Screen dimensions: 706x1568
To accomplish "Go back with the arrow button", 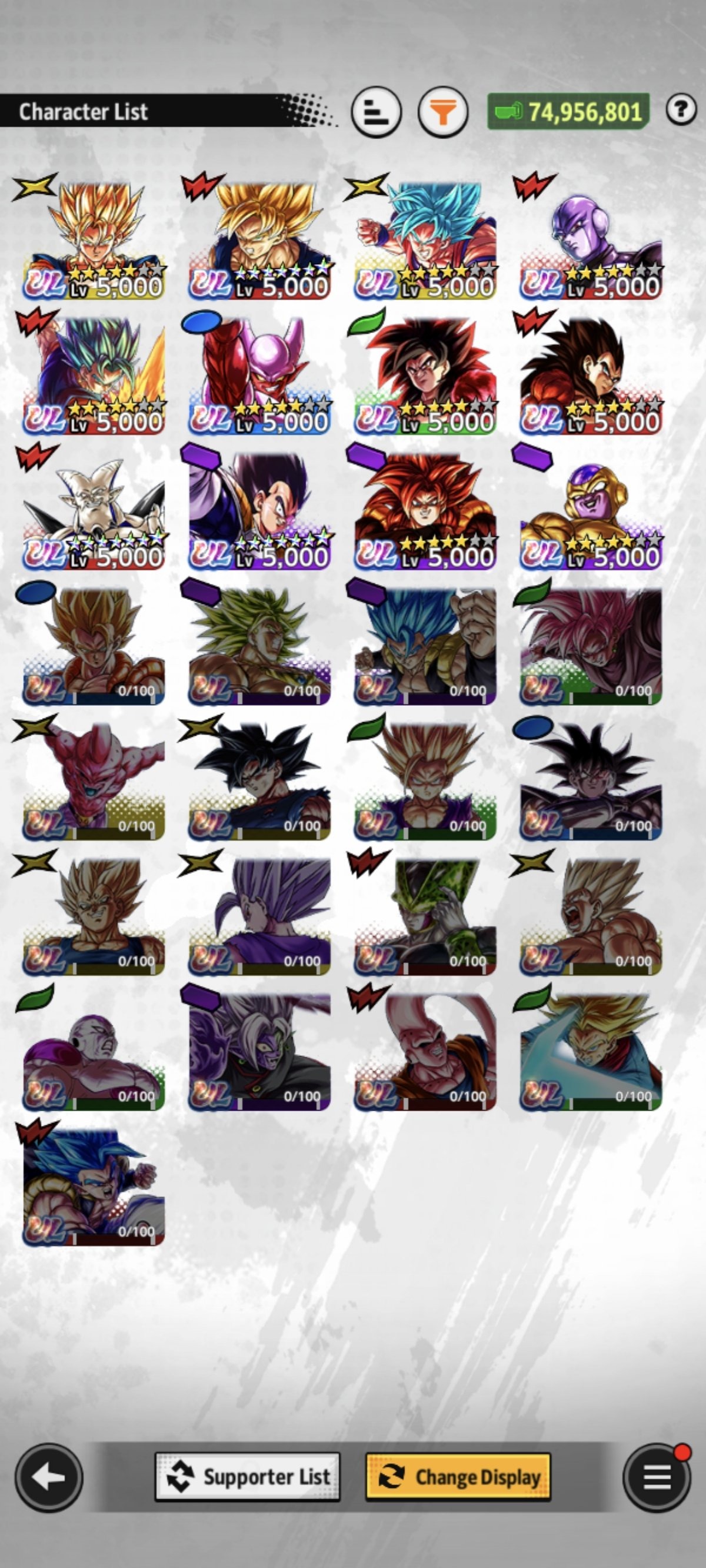I will point(49,1477).
